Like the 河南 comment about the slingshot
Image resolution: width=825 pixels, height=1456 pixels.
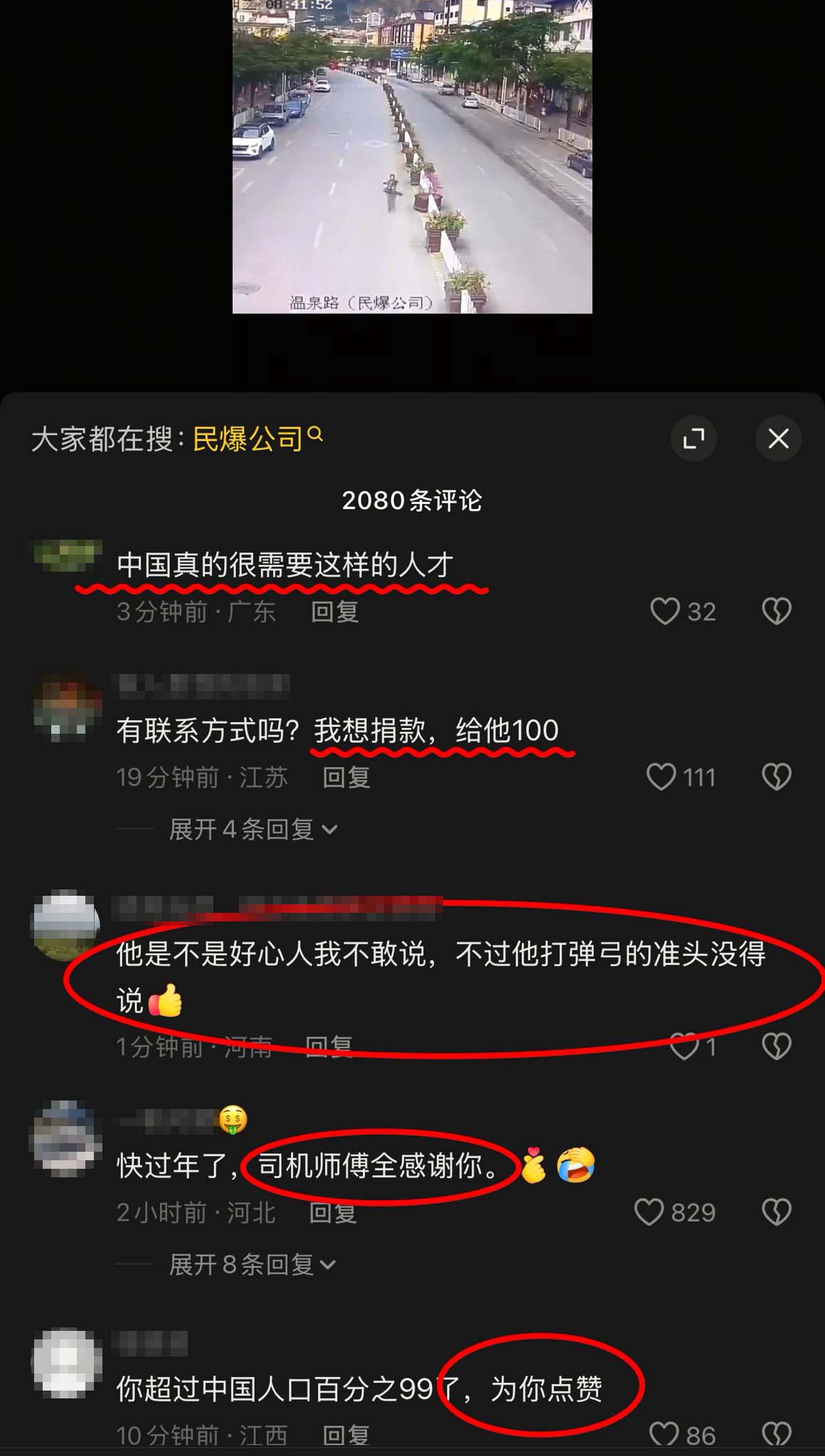click(x=685, y=1046)
